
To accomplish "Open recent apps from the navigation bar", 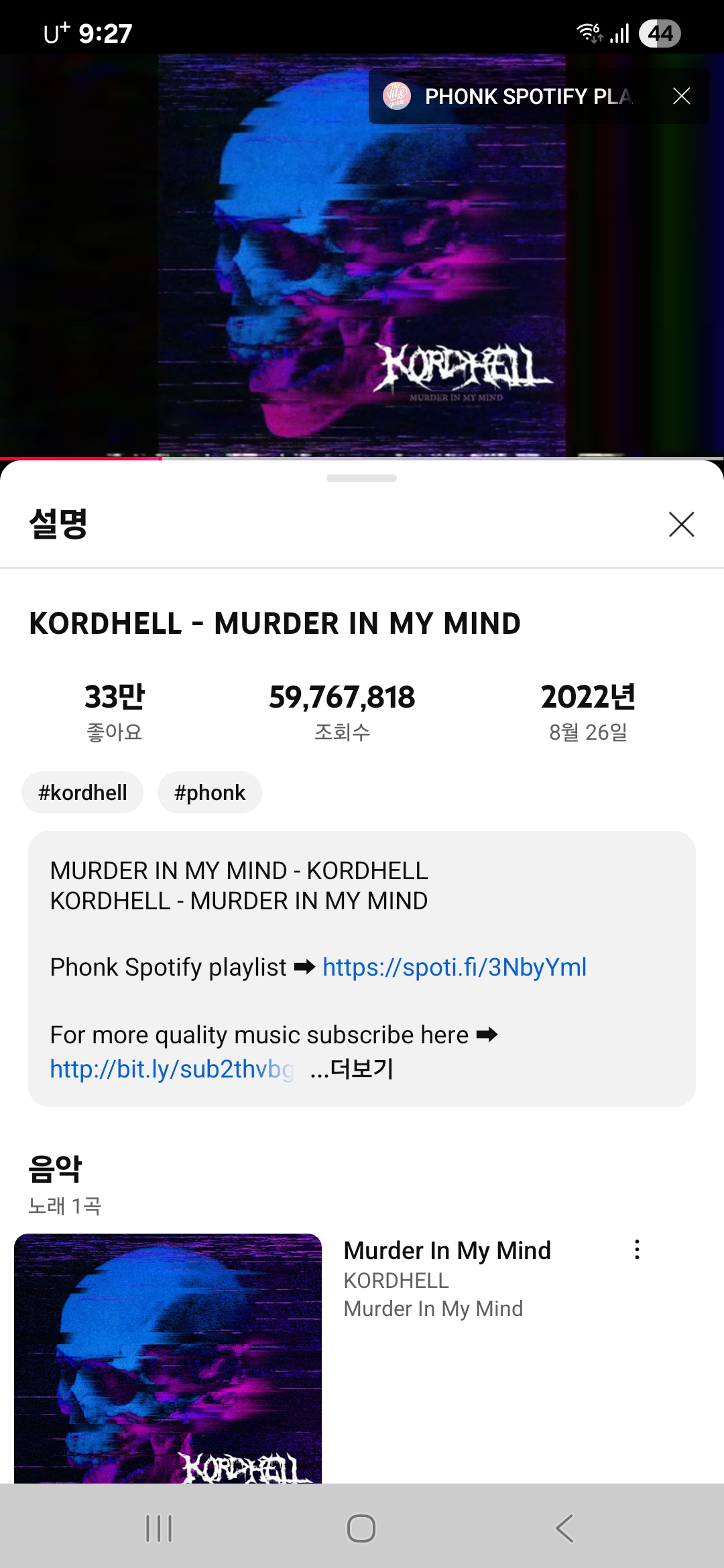I will [x=159, y=1528].
